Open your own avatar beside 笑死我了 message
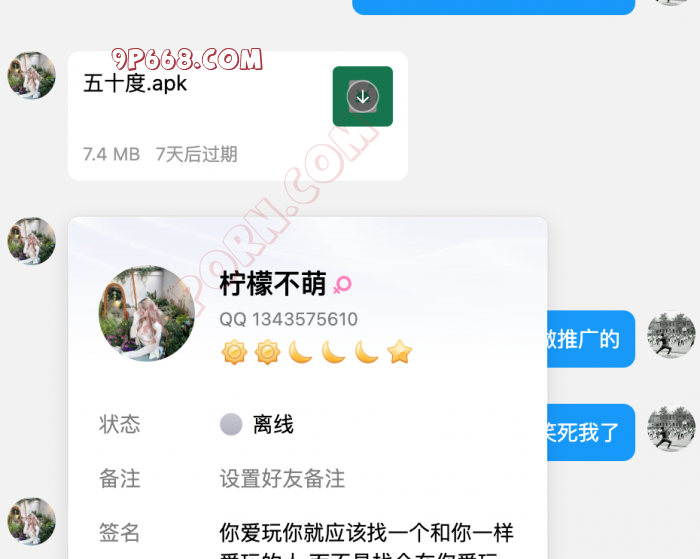700x559 pixels. [671, 428]
